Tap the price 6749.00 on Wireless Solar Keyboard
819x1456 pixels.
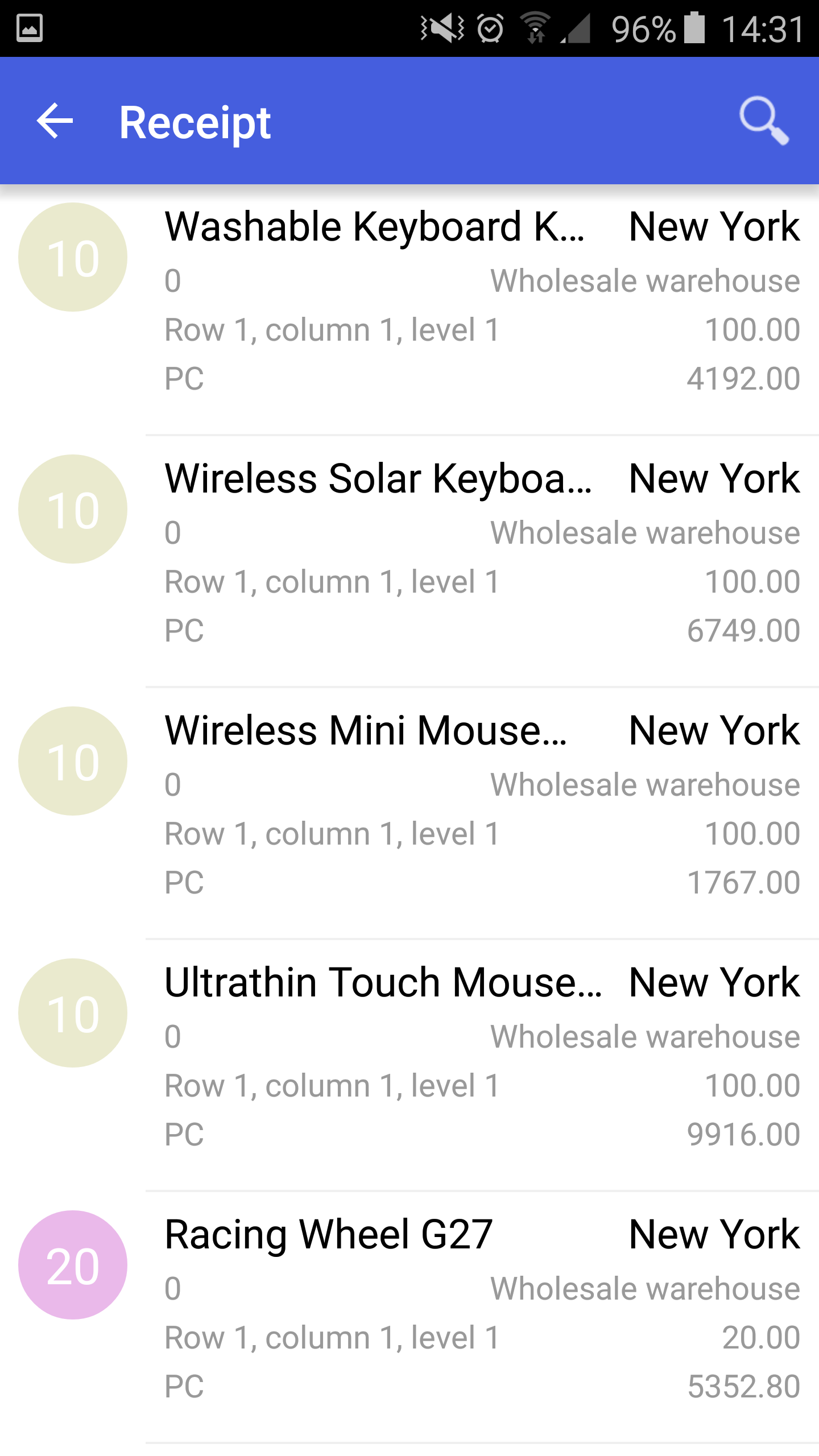(x=742, y=629)
